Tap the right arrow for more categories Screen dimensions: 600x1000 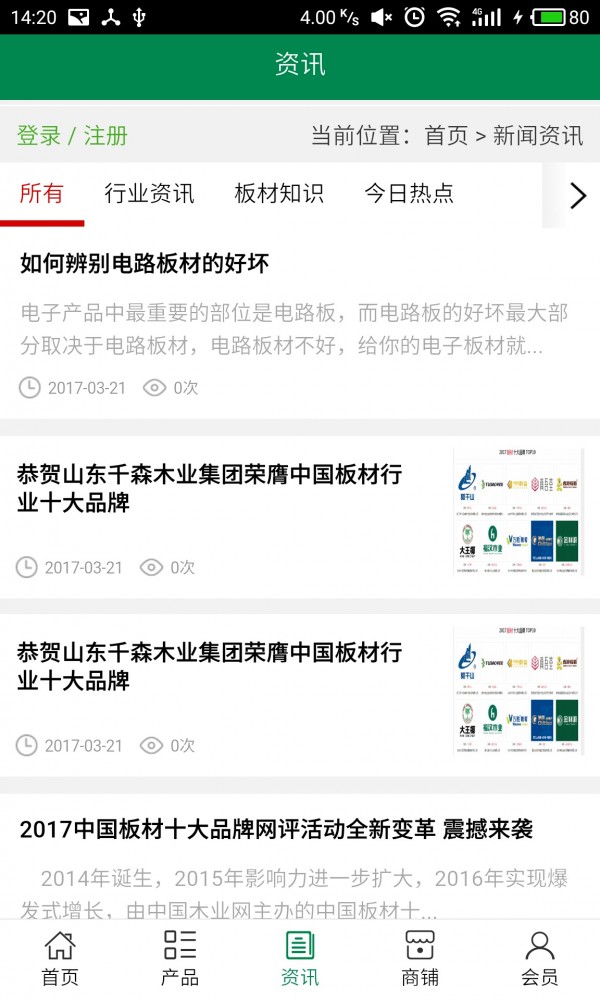577,195
